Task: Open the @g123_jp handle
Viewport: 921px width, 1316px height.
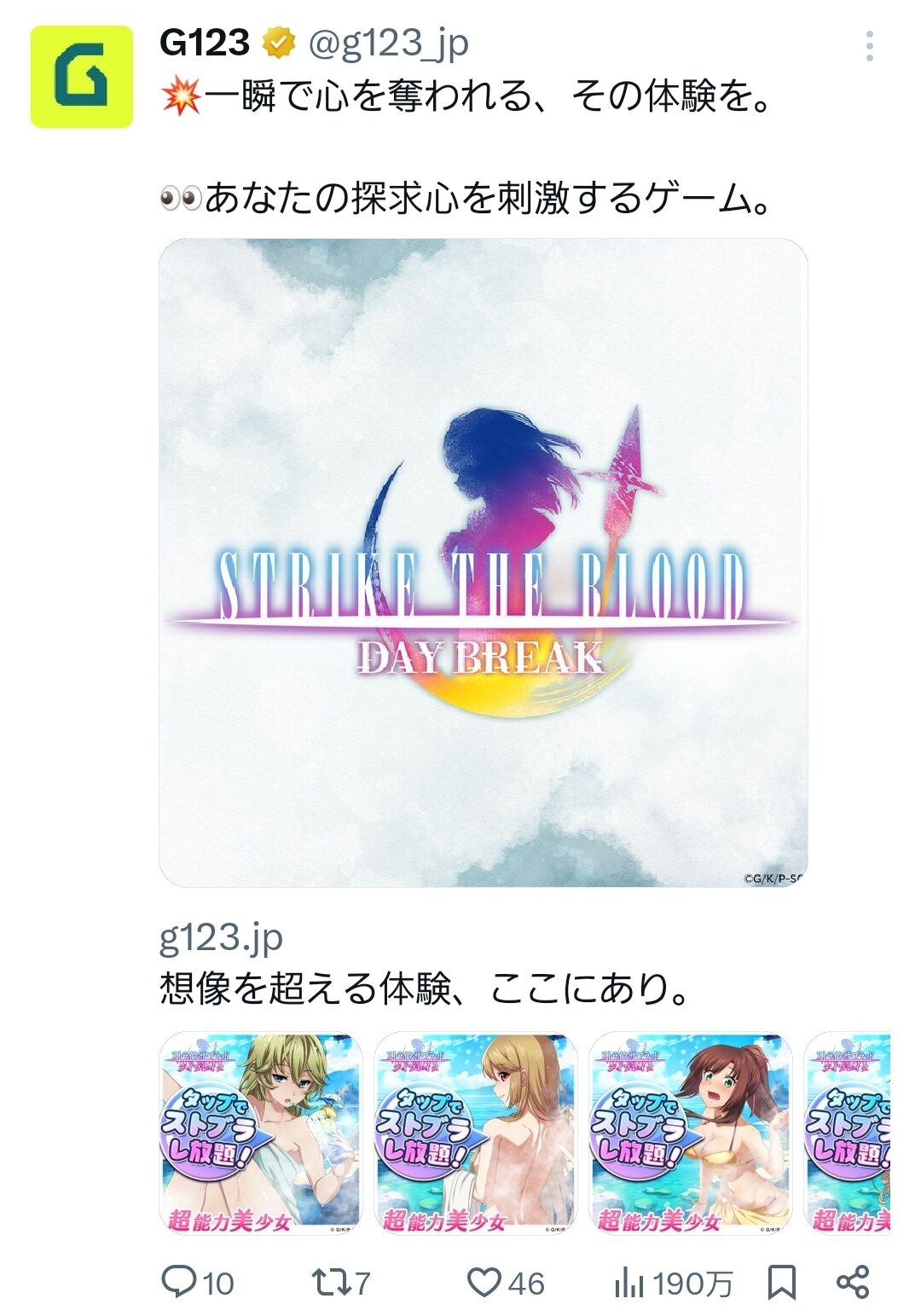Action: (388, 43)
